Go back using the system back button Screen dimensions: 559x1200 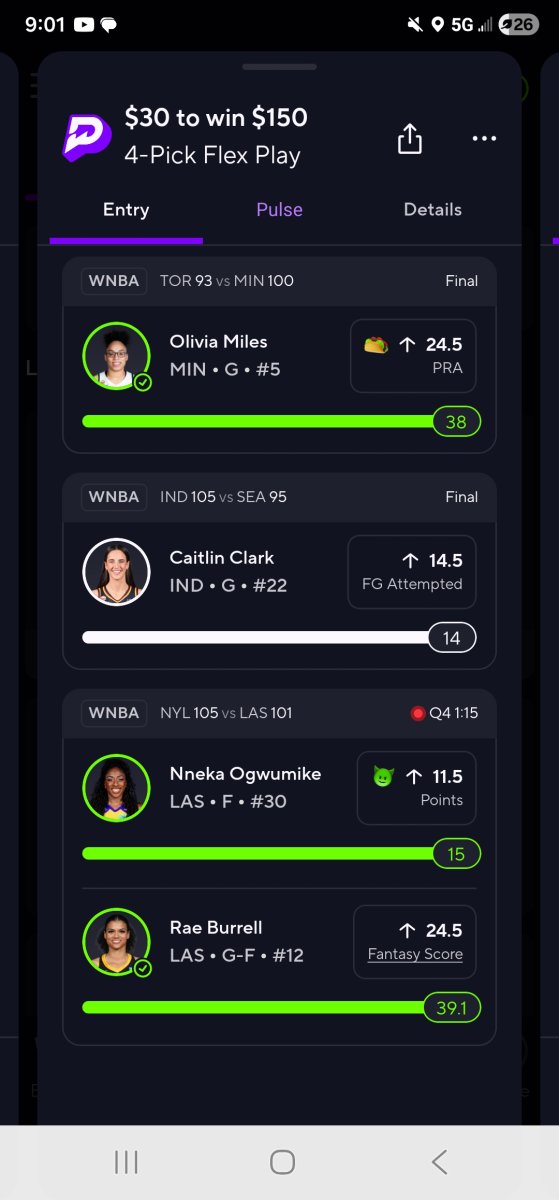pos(438,1161)
